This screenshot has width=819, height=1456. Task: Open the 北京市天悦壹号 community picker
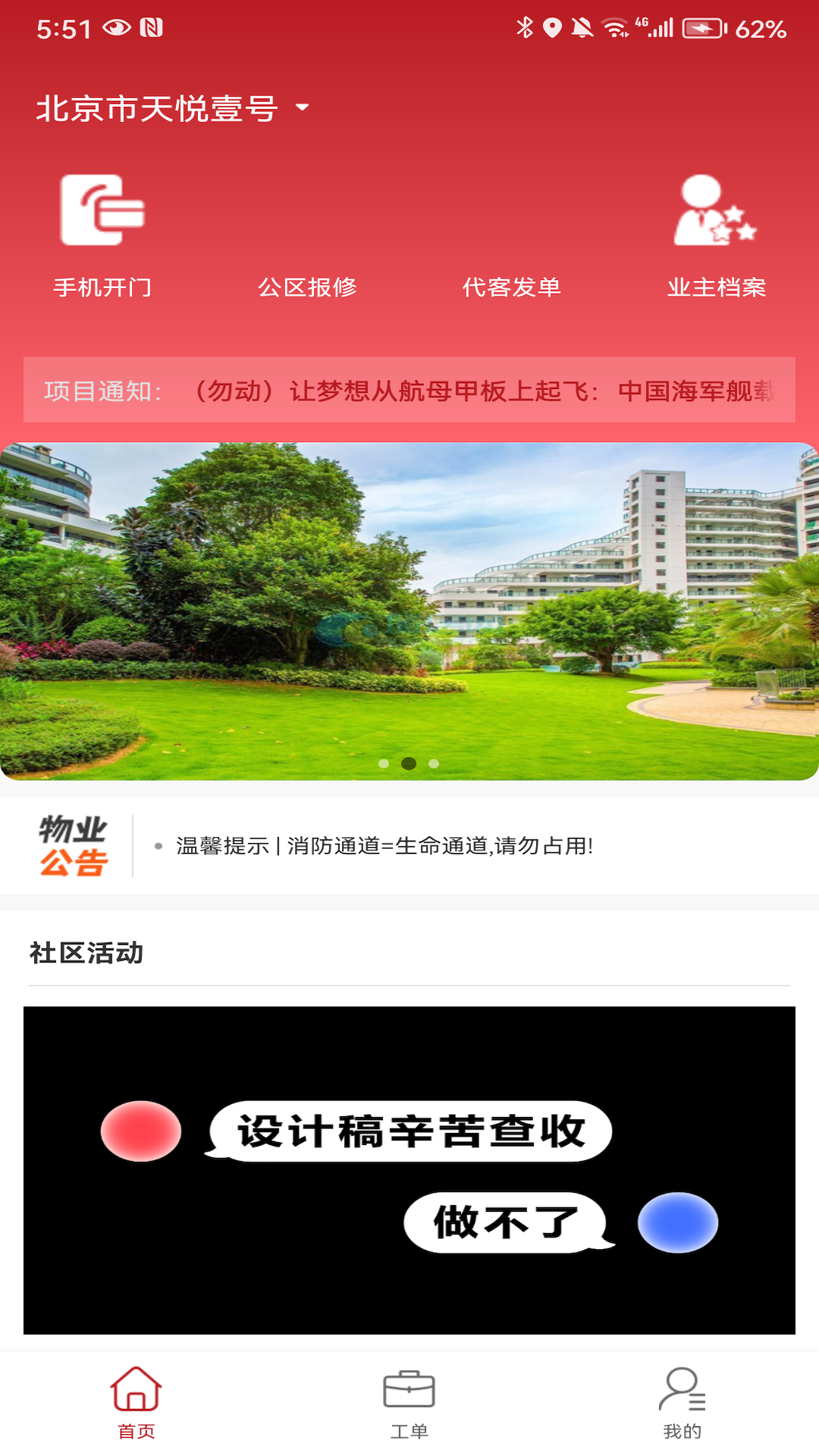click(x=159, y=108)
